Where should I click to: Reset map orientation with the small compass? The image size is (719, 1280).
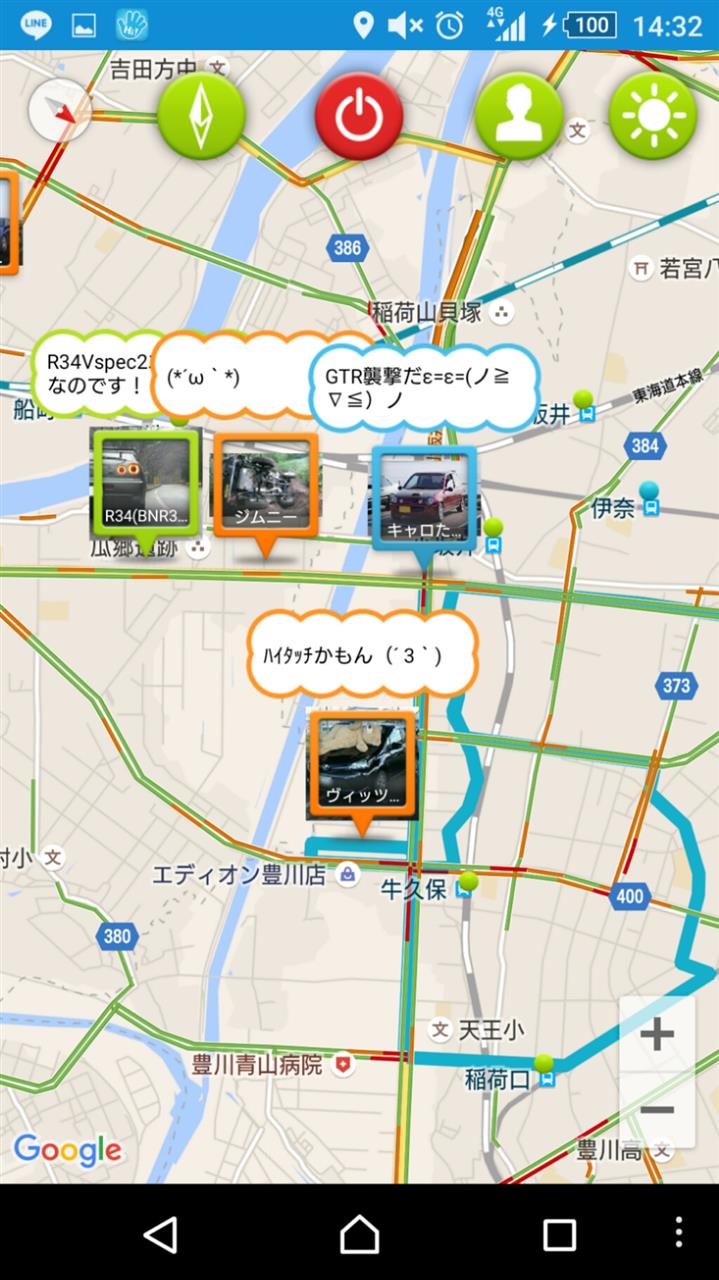point(60,111)
